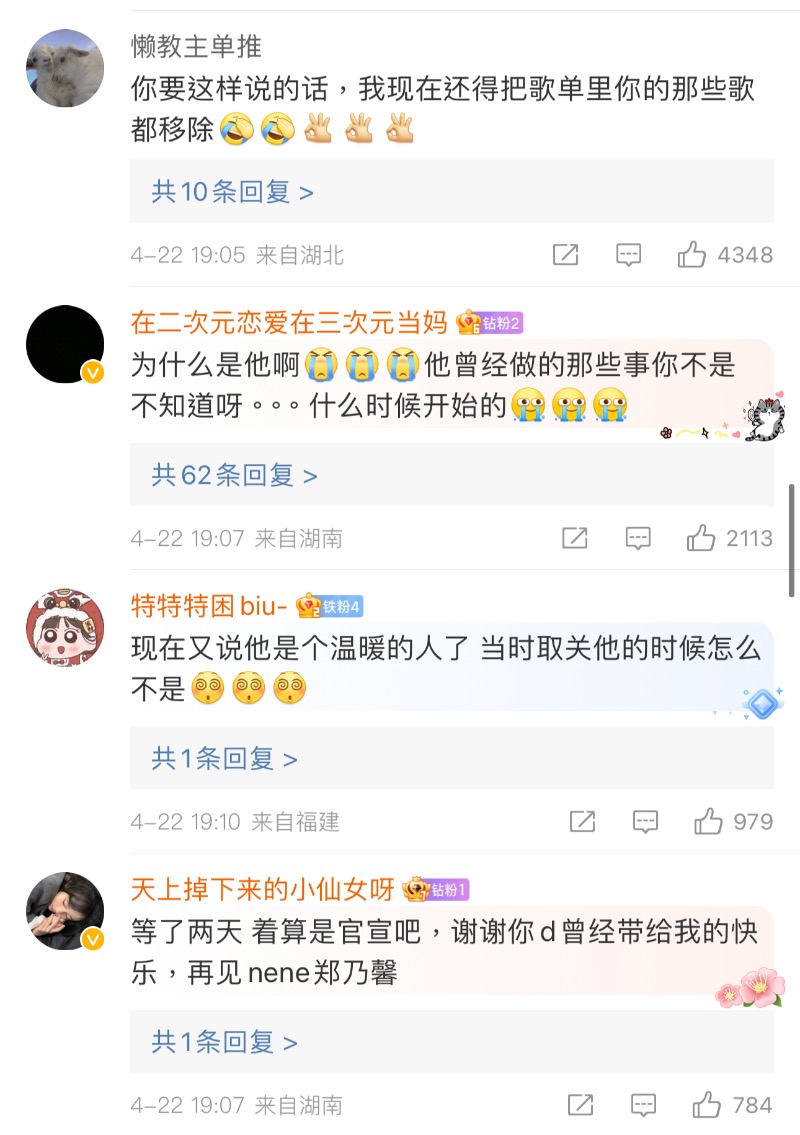The image size is (800, 1135).
Task: Open 懒教主单推's avatar
Action: [65, 68]
